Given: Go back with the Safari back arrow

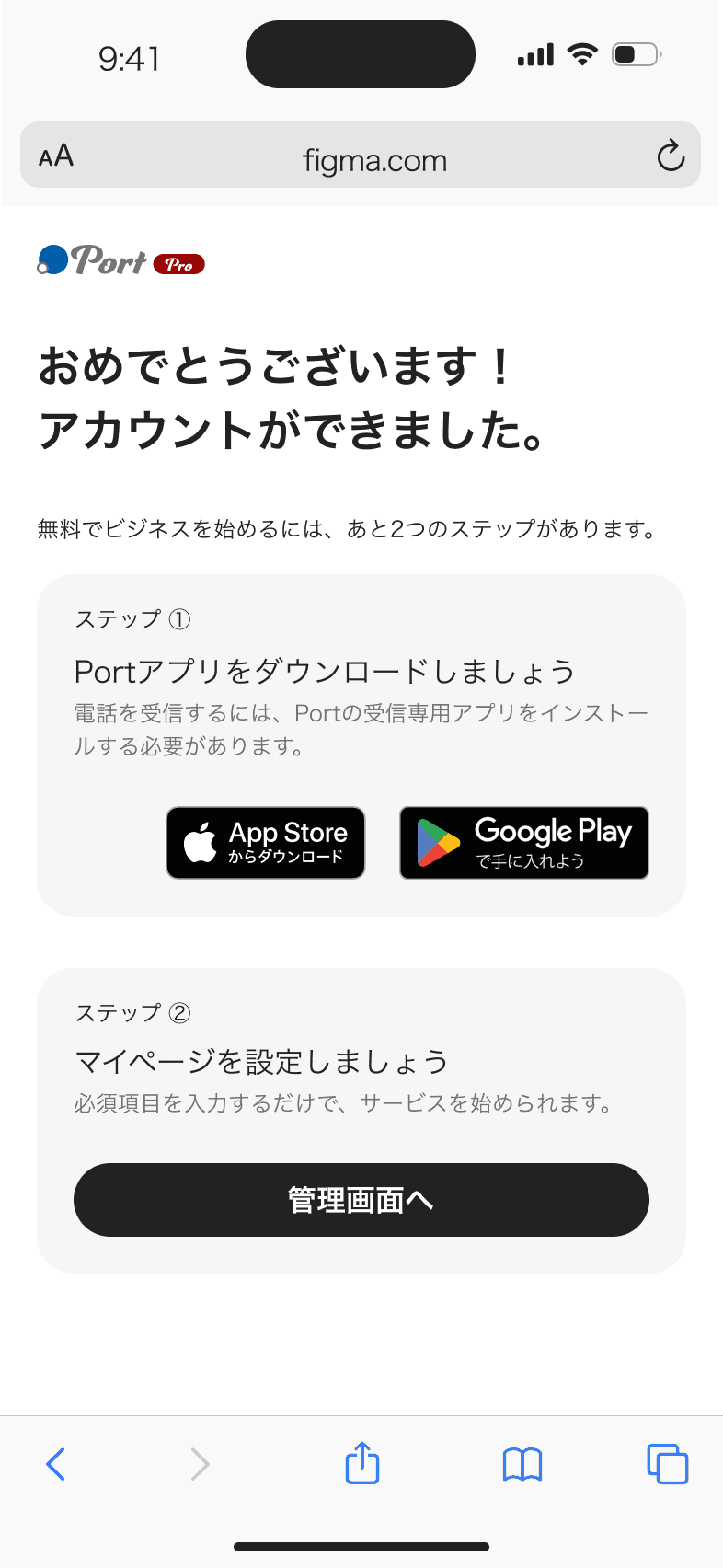Looking at the screenshot, I should point(56,1464).
